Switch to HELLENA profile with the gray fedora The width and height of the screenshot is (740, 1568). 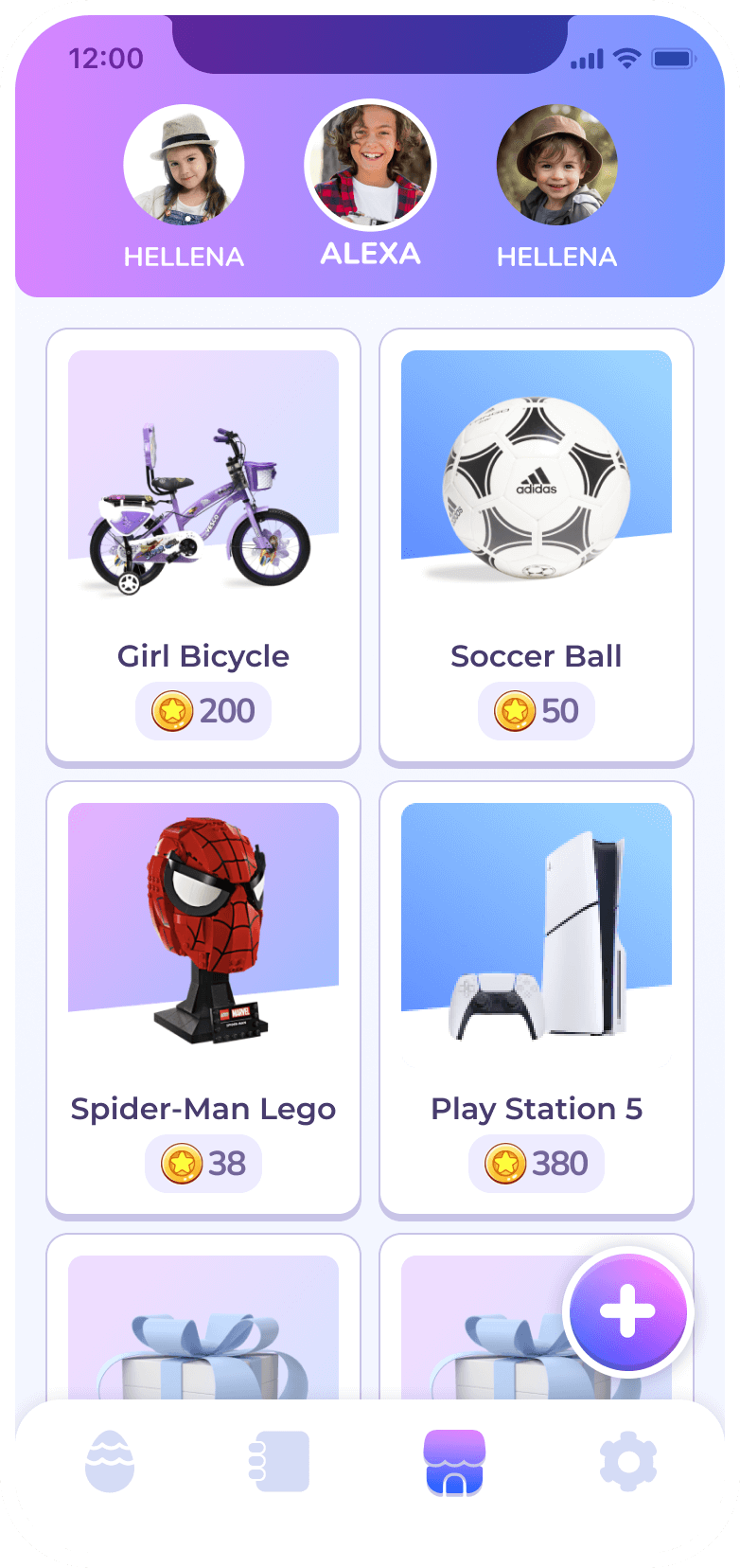click(185, 165)
